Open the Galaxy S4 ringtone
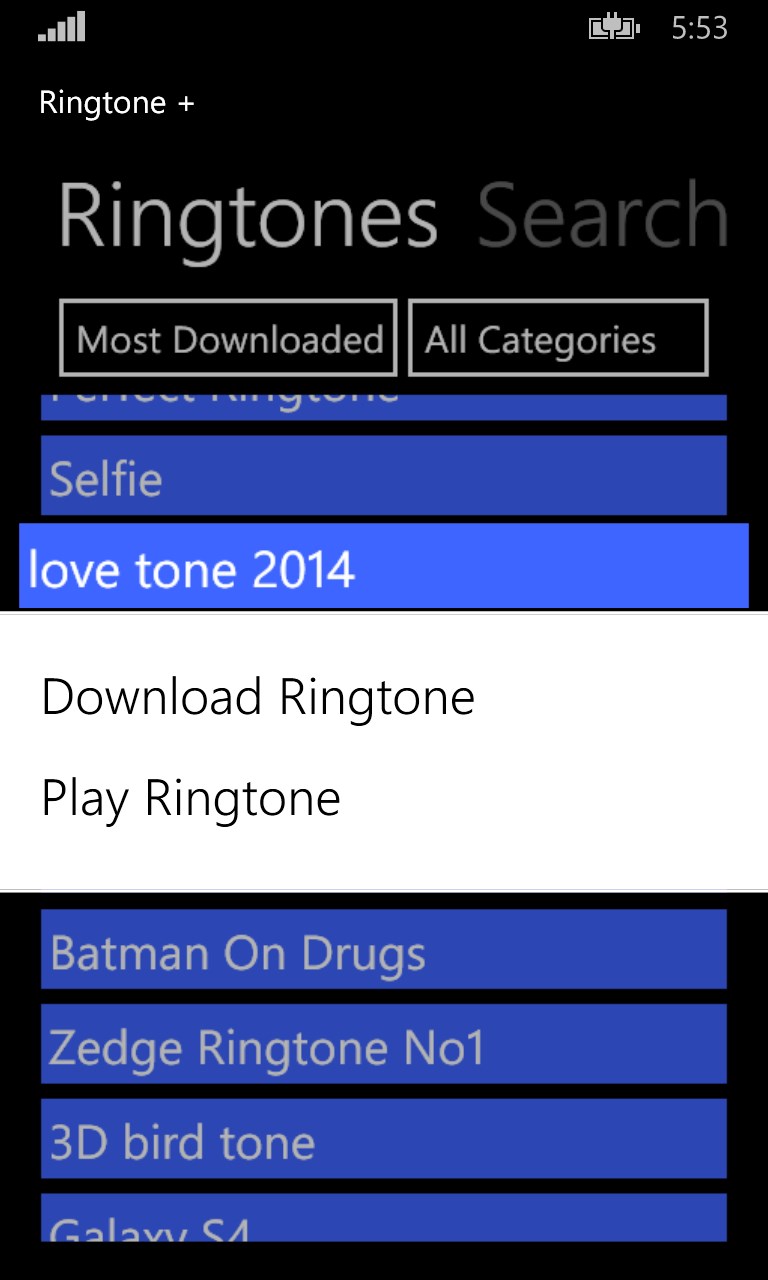768x1280 pixels. coord(383,1220)
